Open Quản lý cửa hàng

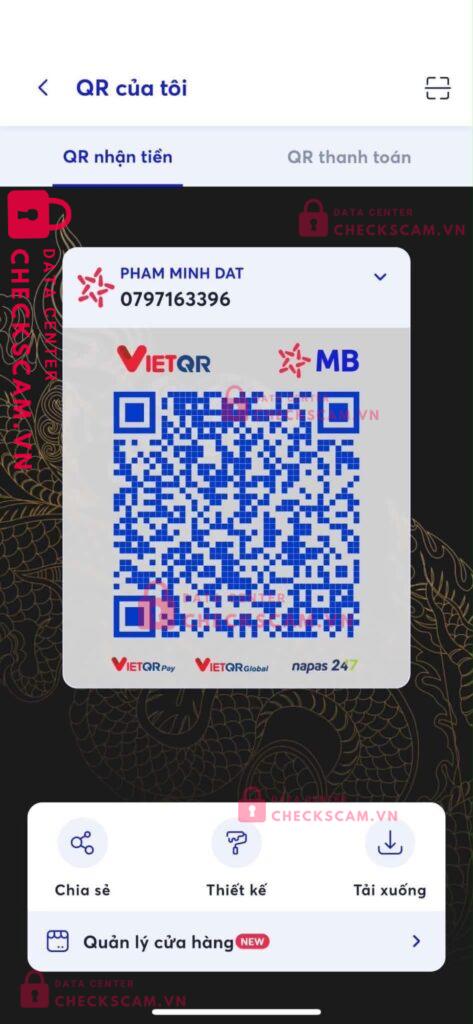(236, 942)
